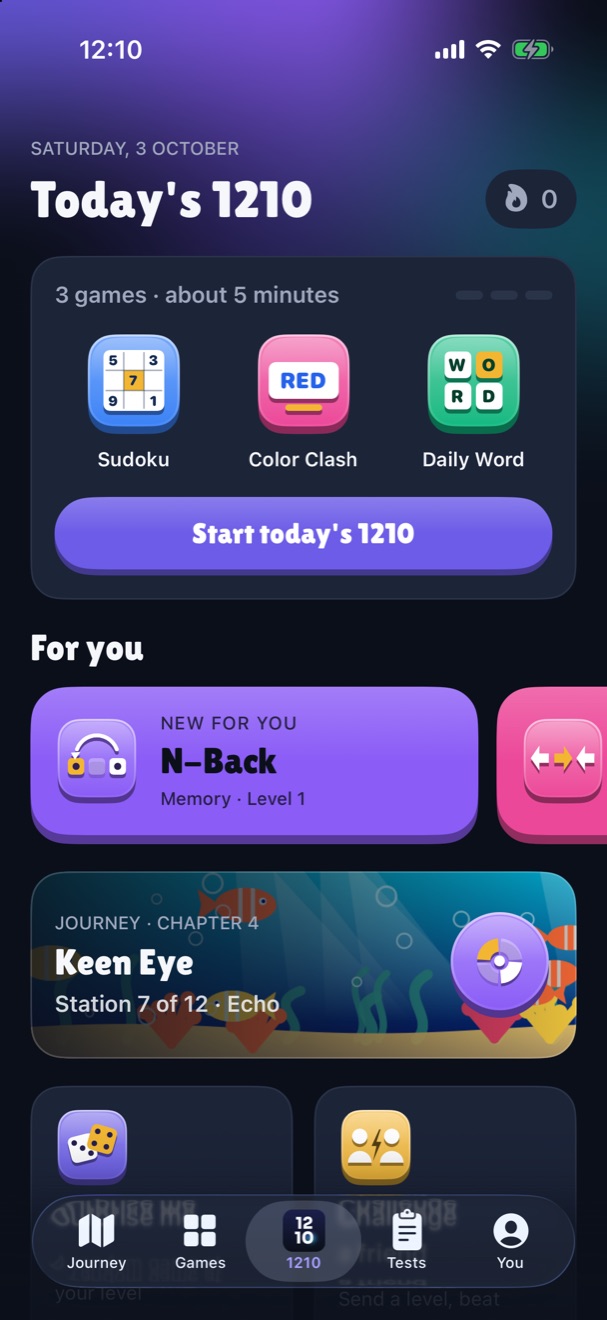This screenshot has width=607, height=1320.
Task: Open the pink arrows game card
Action: coord(552,762)
